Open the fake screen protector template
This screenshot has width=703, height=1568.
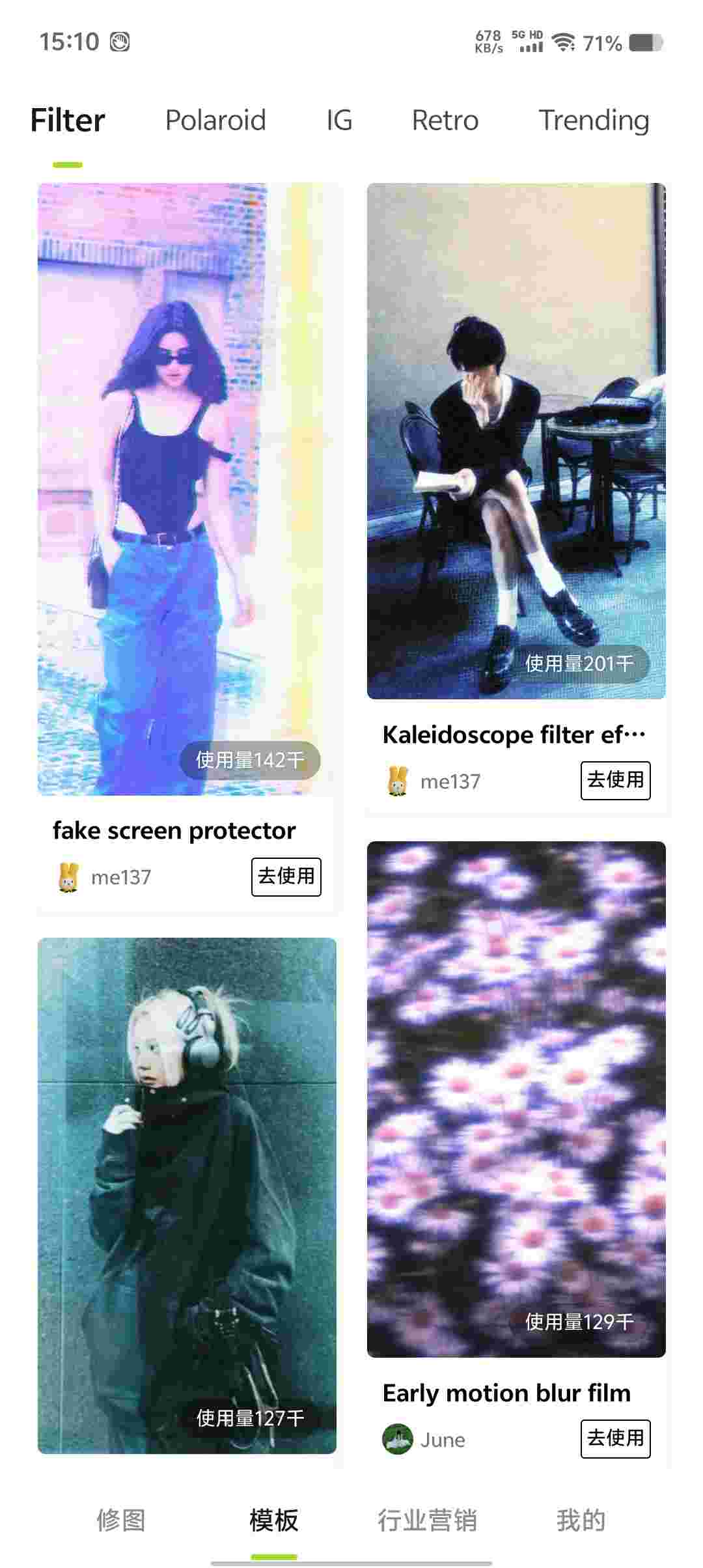[x=187, y=489]
